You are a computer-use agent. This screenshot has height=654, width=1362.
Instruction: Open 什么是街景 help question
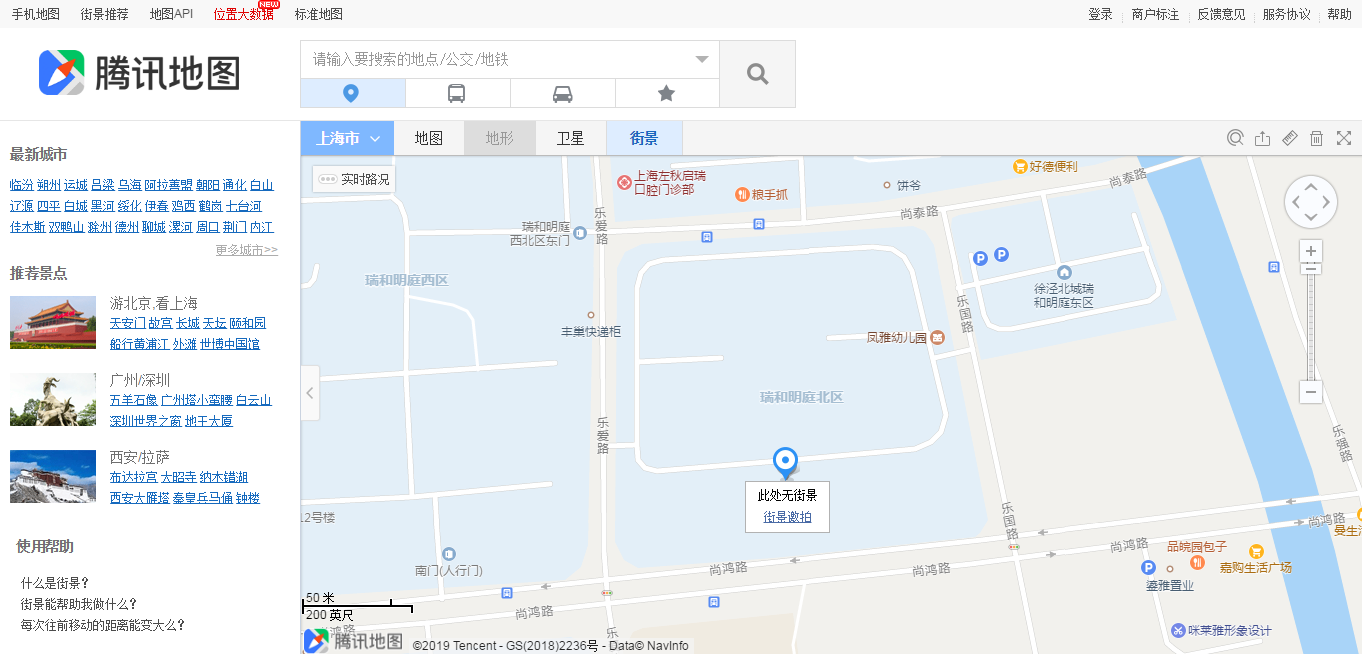(x=55, y=583)
